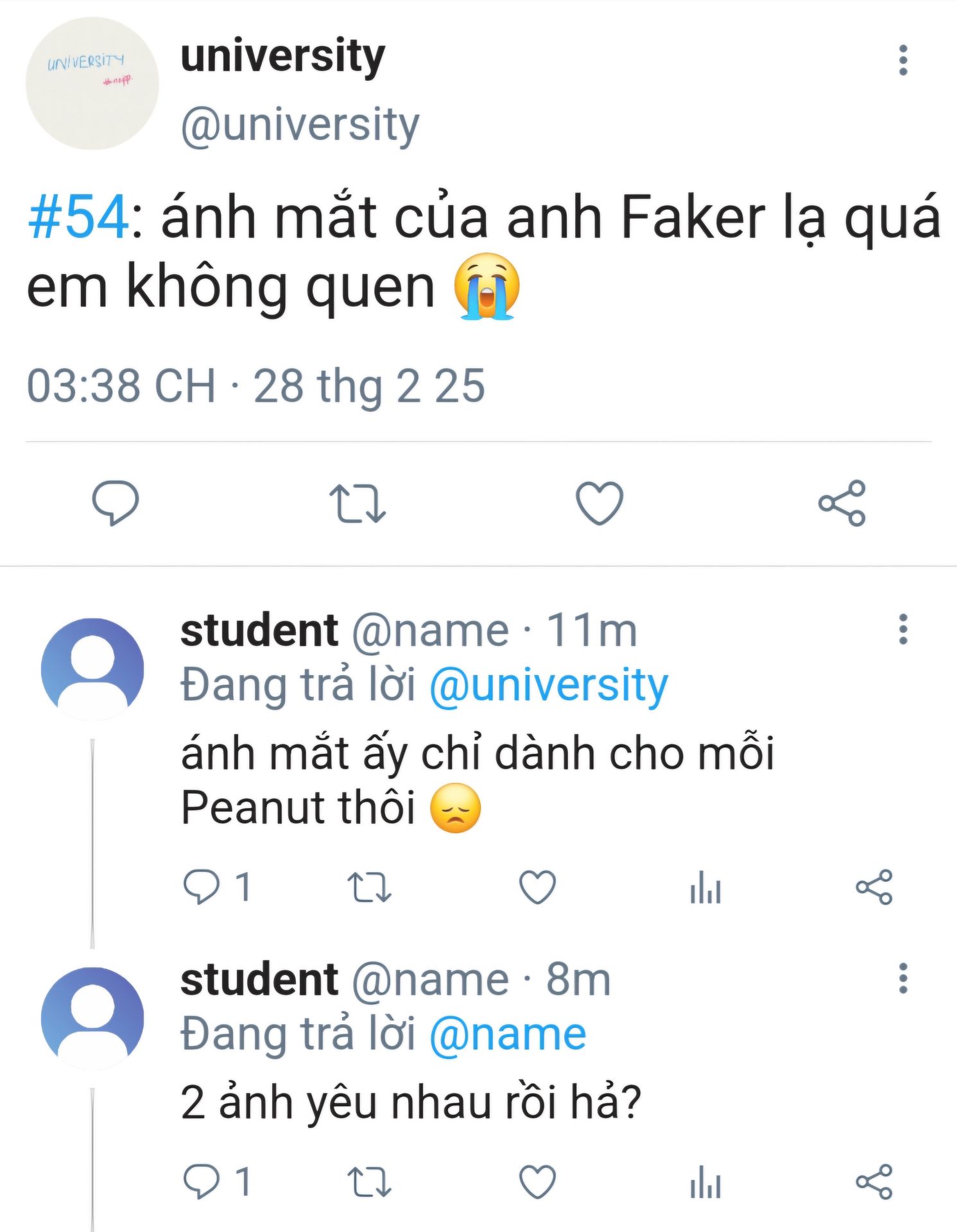Reply to the Peanut comment
This screenshot has height=1232, width=957.
tap(202, 887)
